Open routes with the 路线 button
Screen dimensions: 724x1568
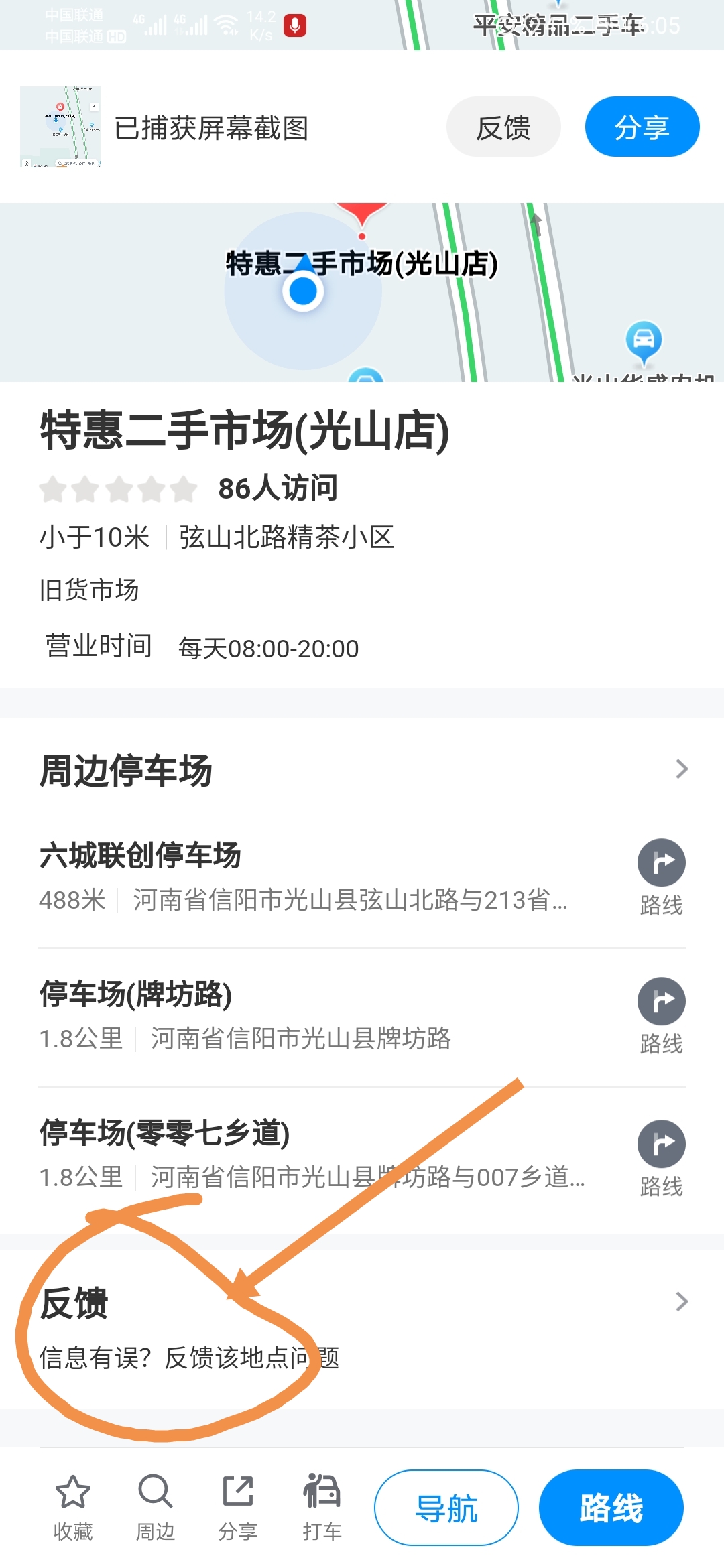point(611,1508)
